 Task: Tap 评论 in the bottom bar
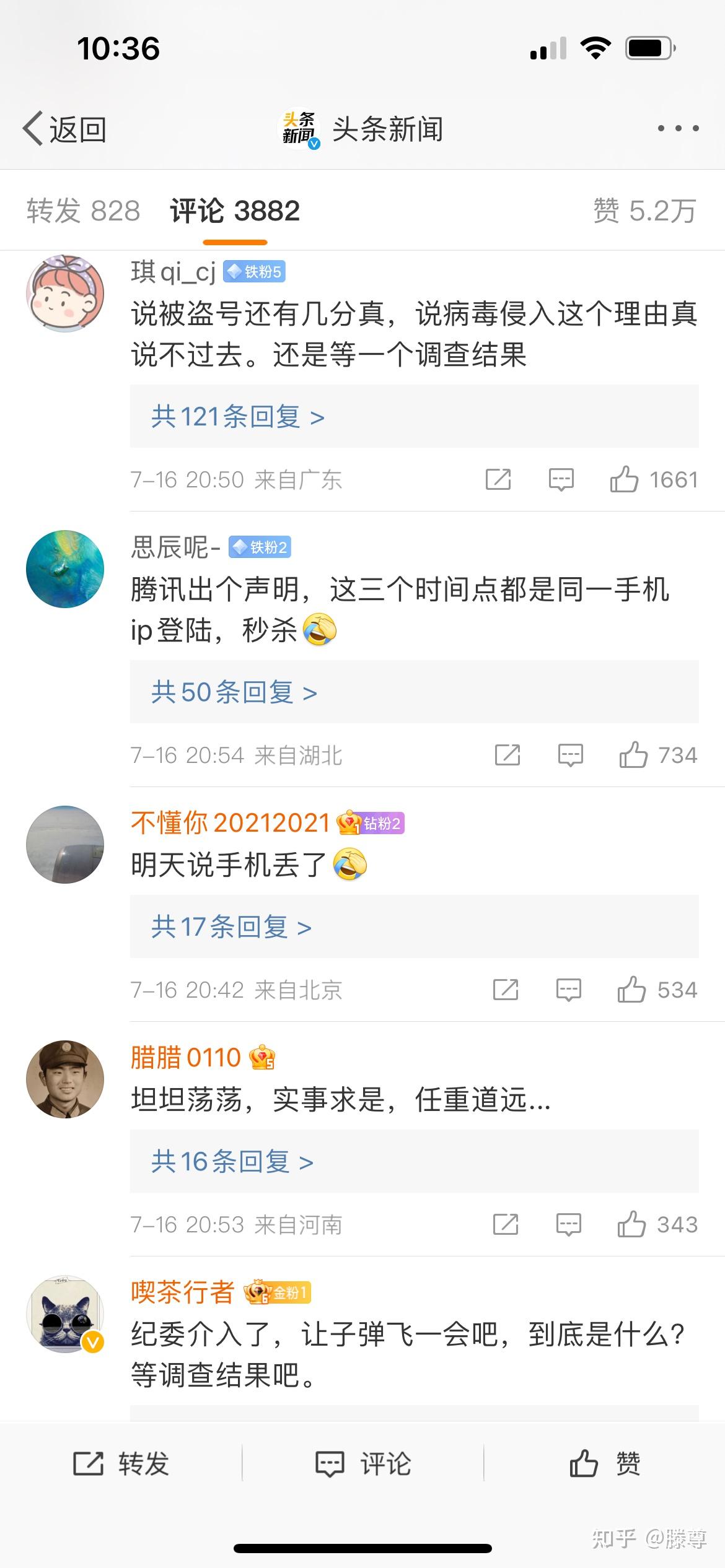click(363, 1464)
